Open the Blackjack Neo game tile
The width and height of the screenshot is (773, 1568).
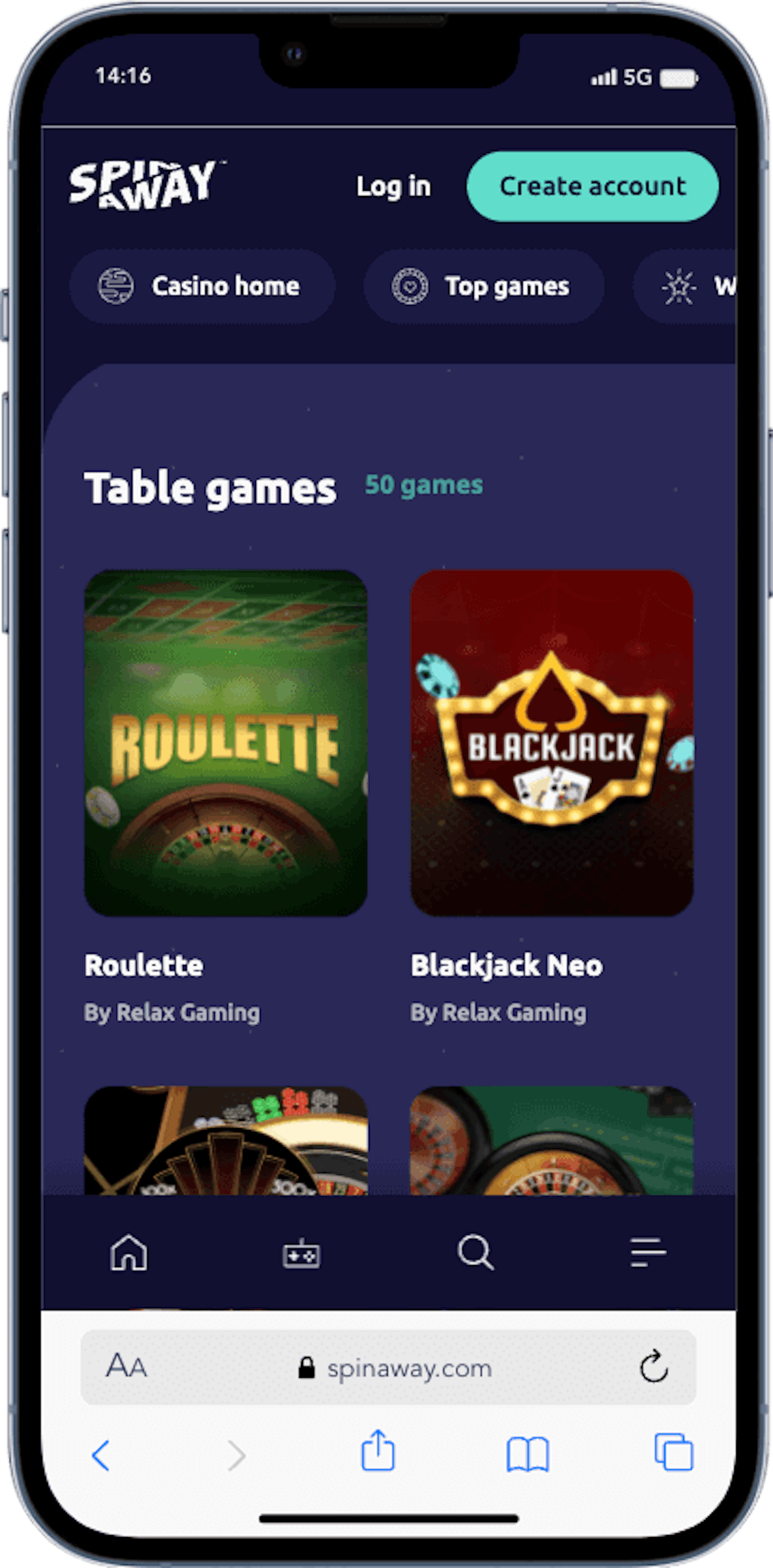552,743
